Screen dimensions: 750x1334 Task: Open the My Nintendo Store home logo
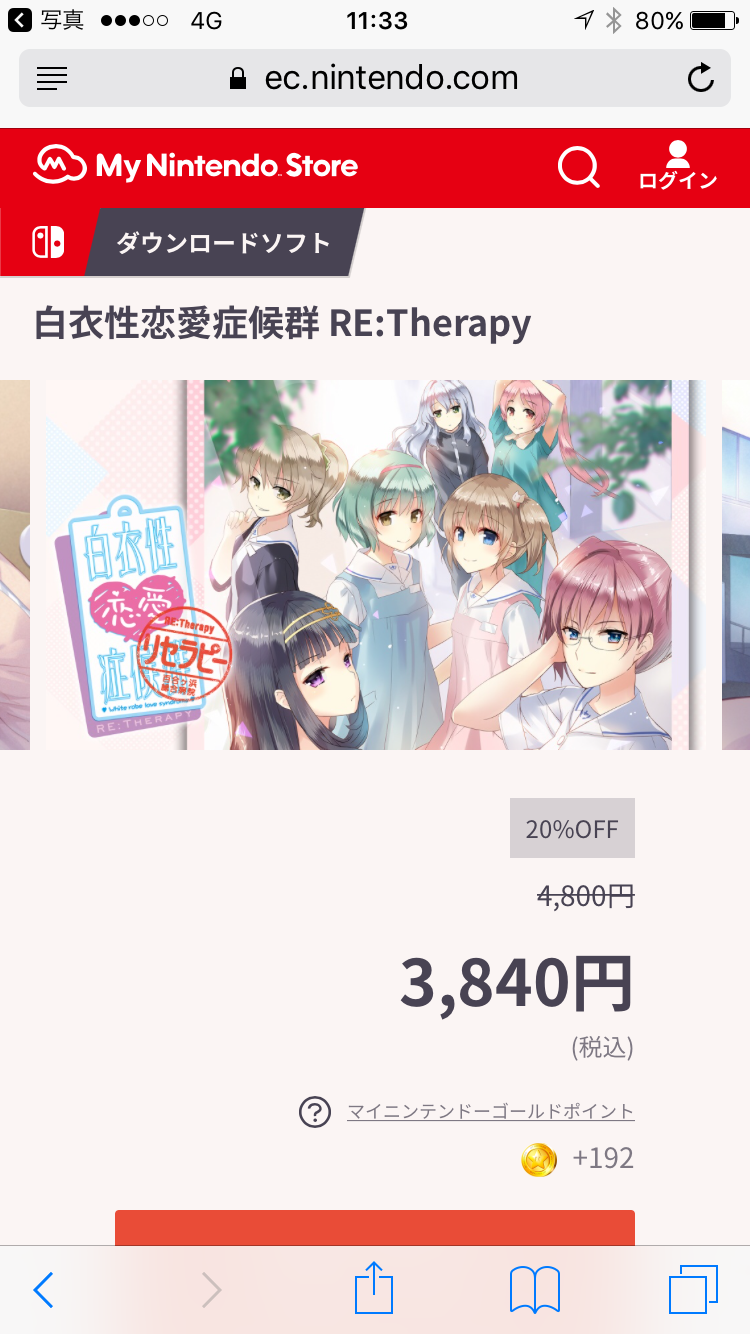(196, 166)
